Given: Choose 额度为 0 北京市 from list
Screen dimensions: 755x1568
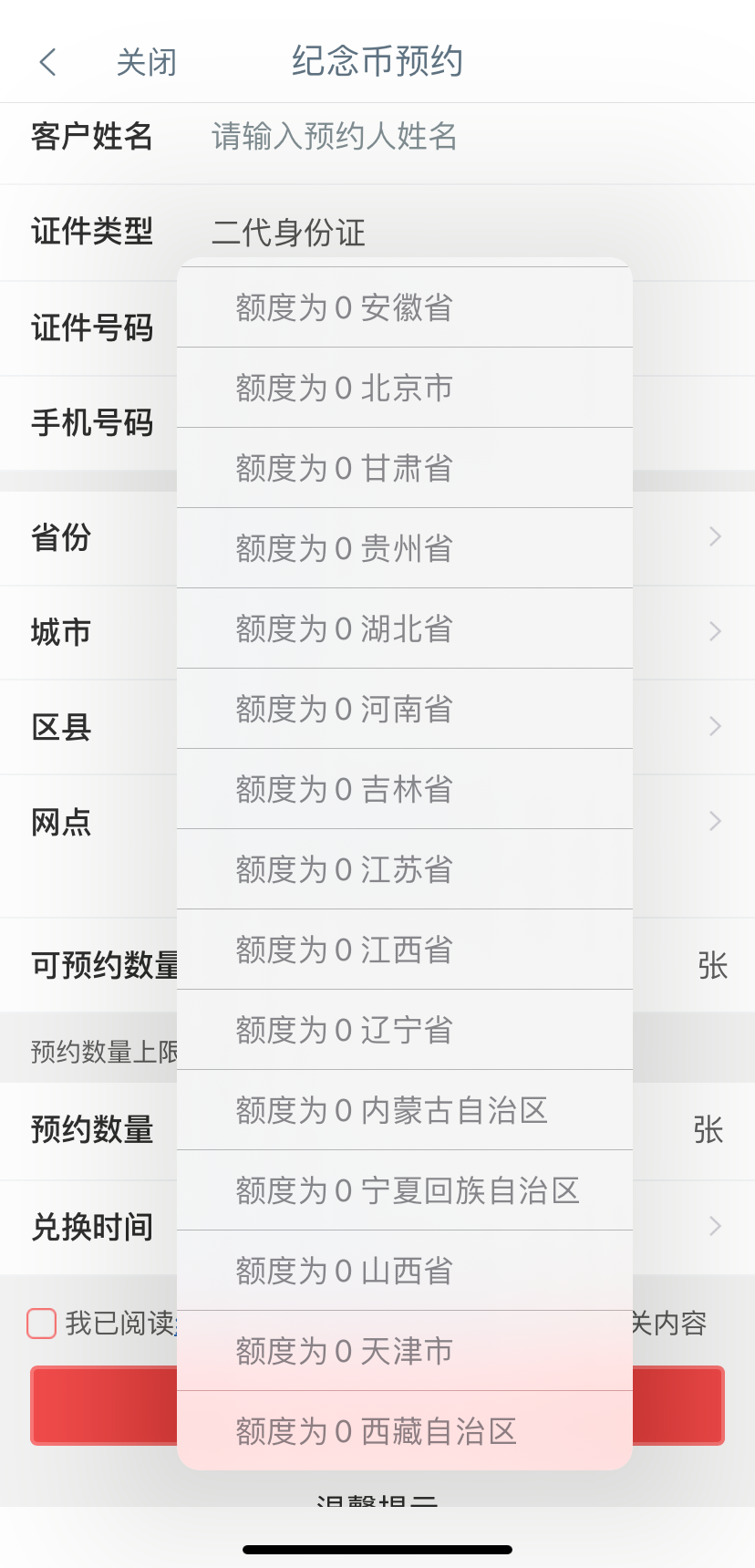Looking at the screenshot, I should click(x=404, y=389).
